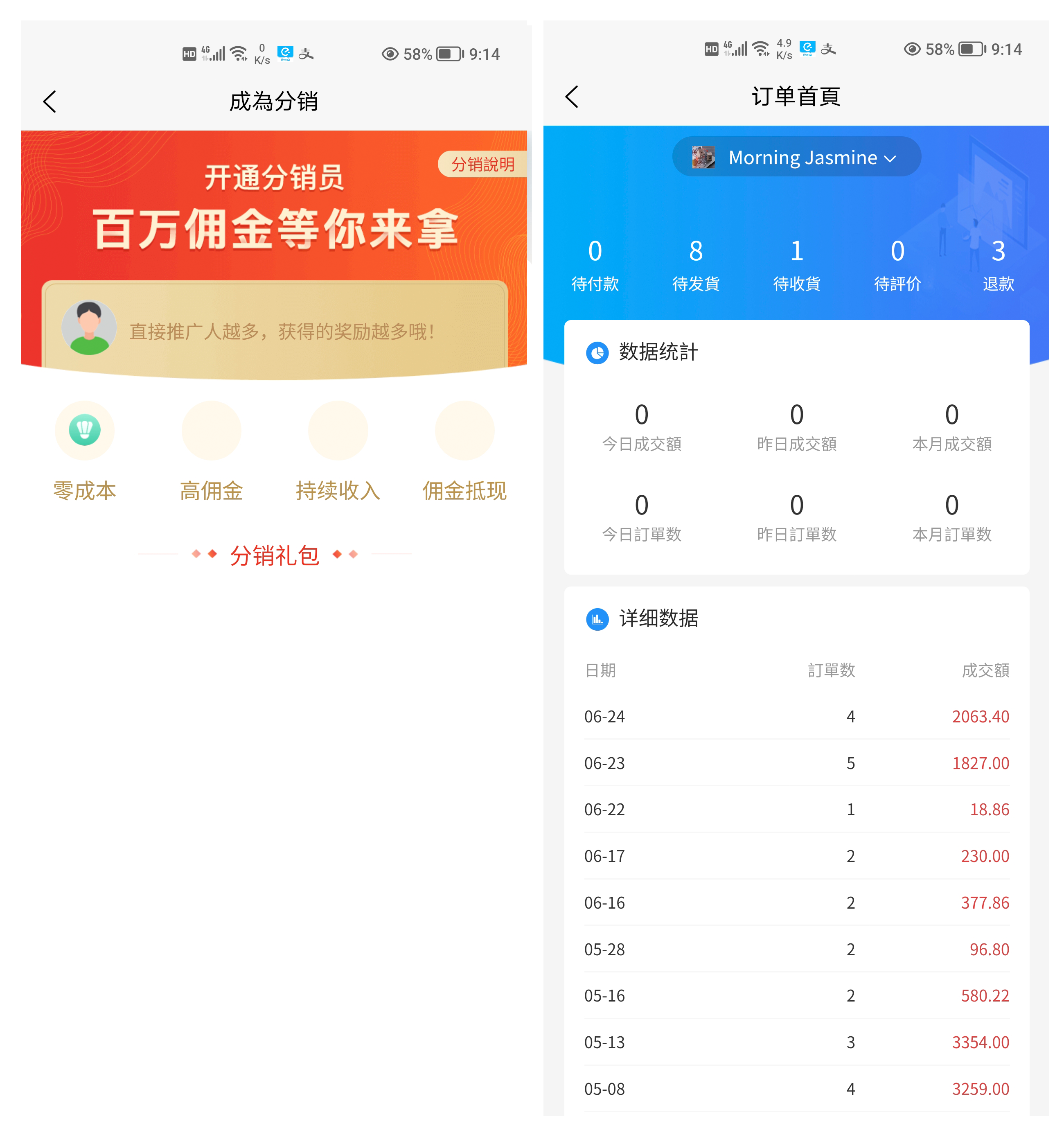Expand the Morning Jasmine store dropdown
Image resolution: width=1064 pixels, height=1146 pixels.
coord(796,157)
